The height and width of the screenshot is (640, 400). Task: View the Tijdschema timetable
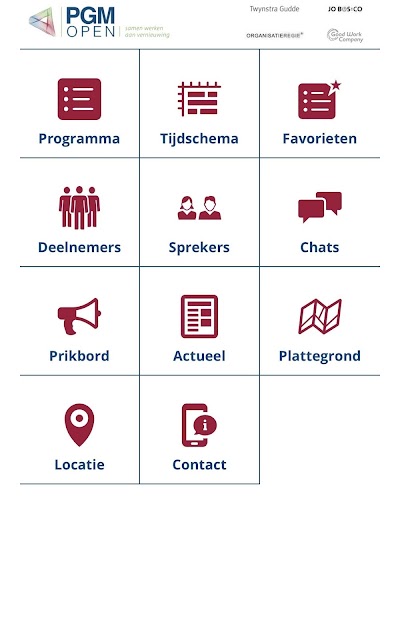199,104
